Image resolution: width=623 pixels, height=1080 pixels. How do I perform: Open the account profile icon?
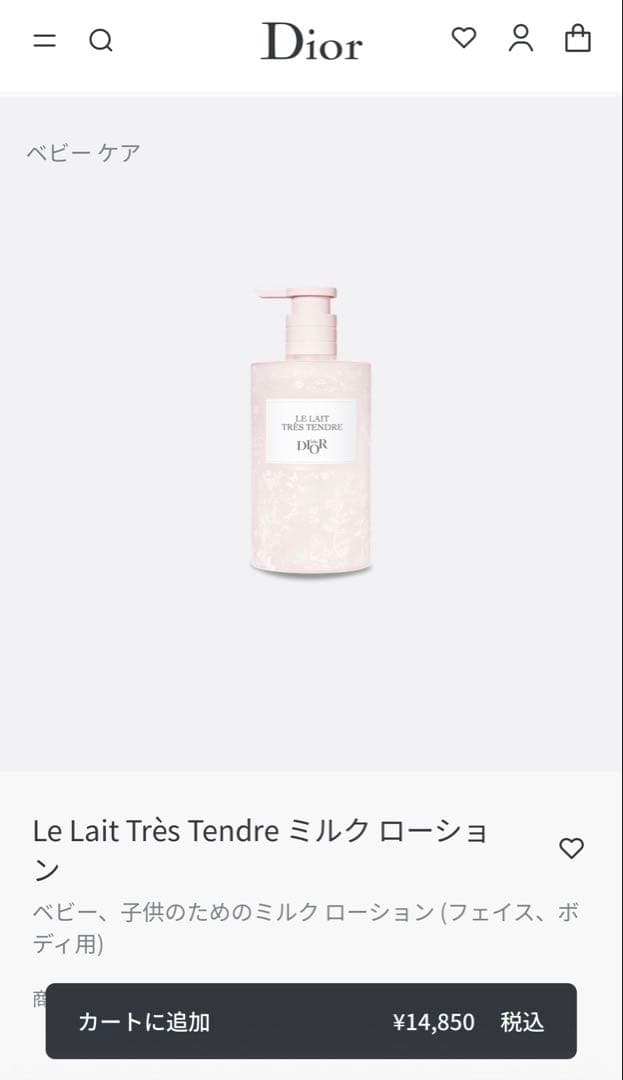(520, 39)
